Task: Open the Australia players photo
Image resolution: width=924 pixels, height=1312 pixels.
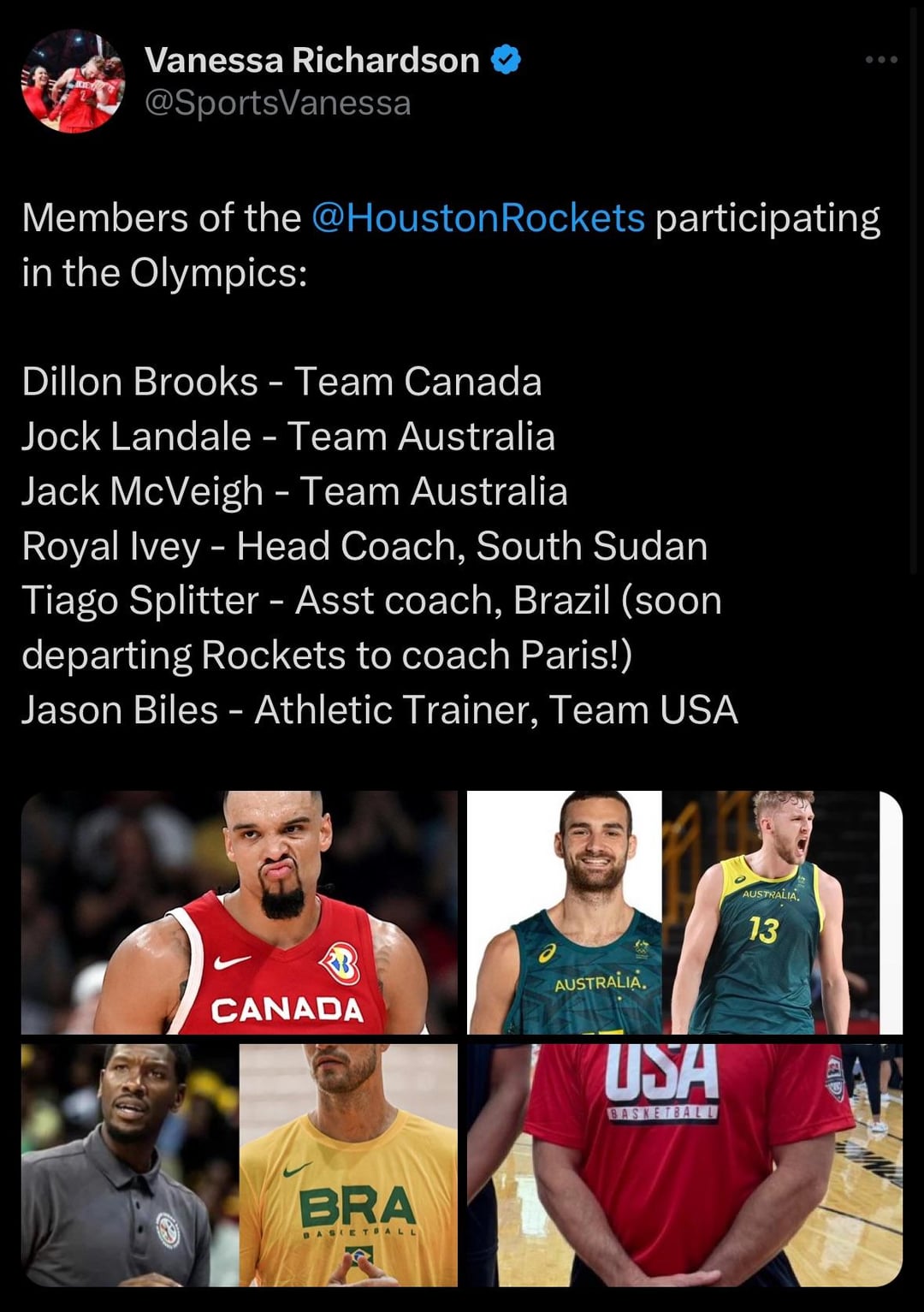Action: pos(684,911)
